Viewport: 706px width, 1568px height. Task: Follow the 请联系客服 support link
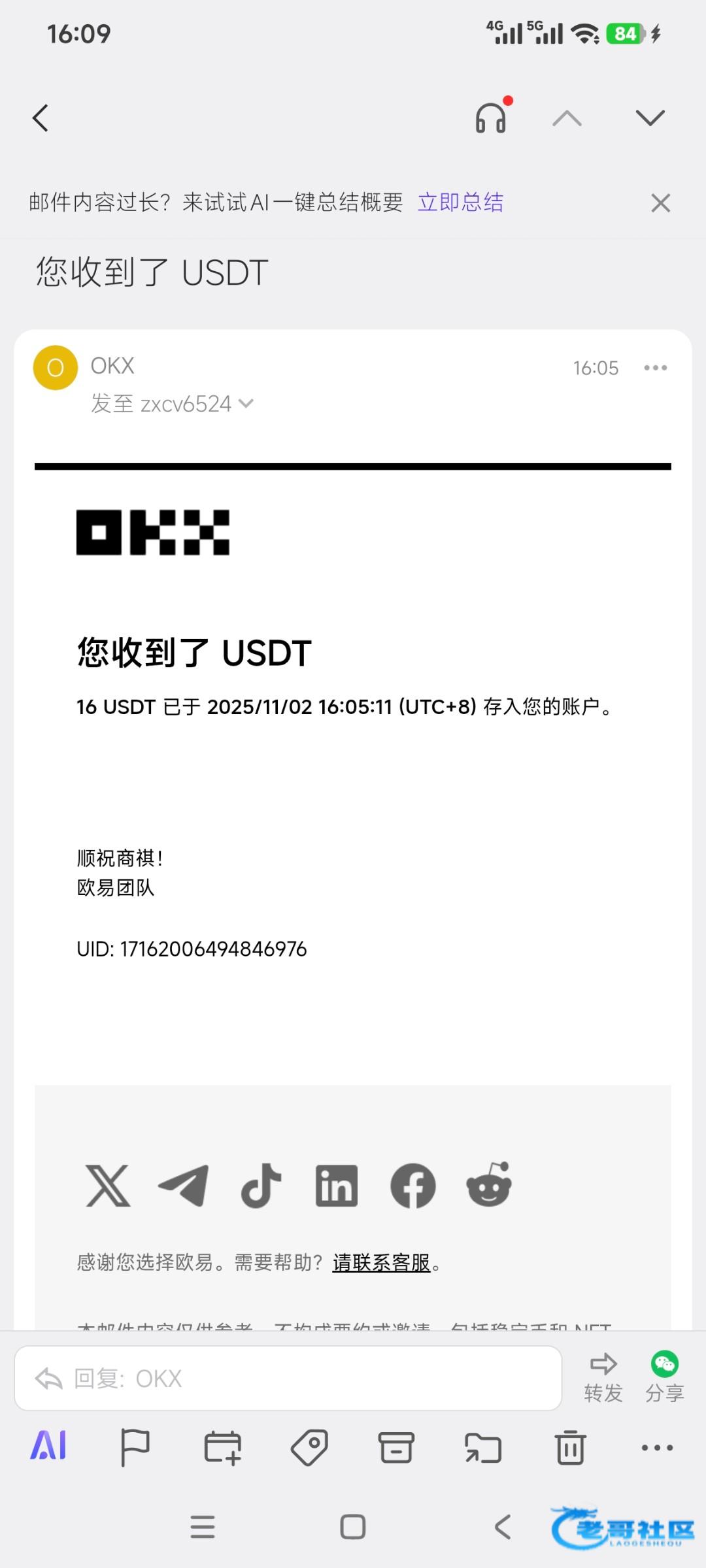[x=381, y=1262]
